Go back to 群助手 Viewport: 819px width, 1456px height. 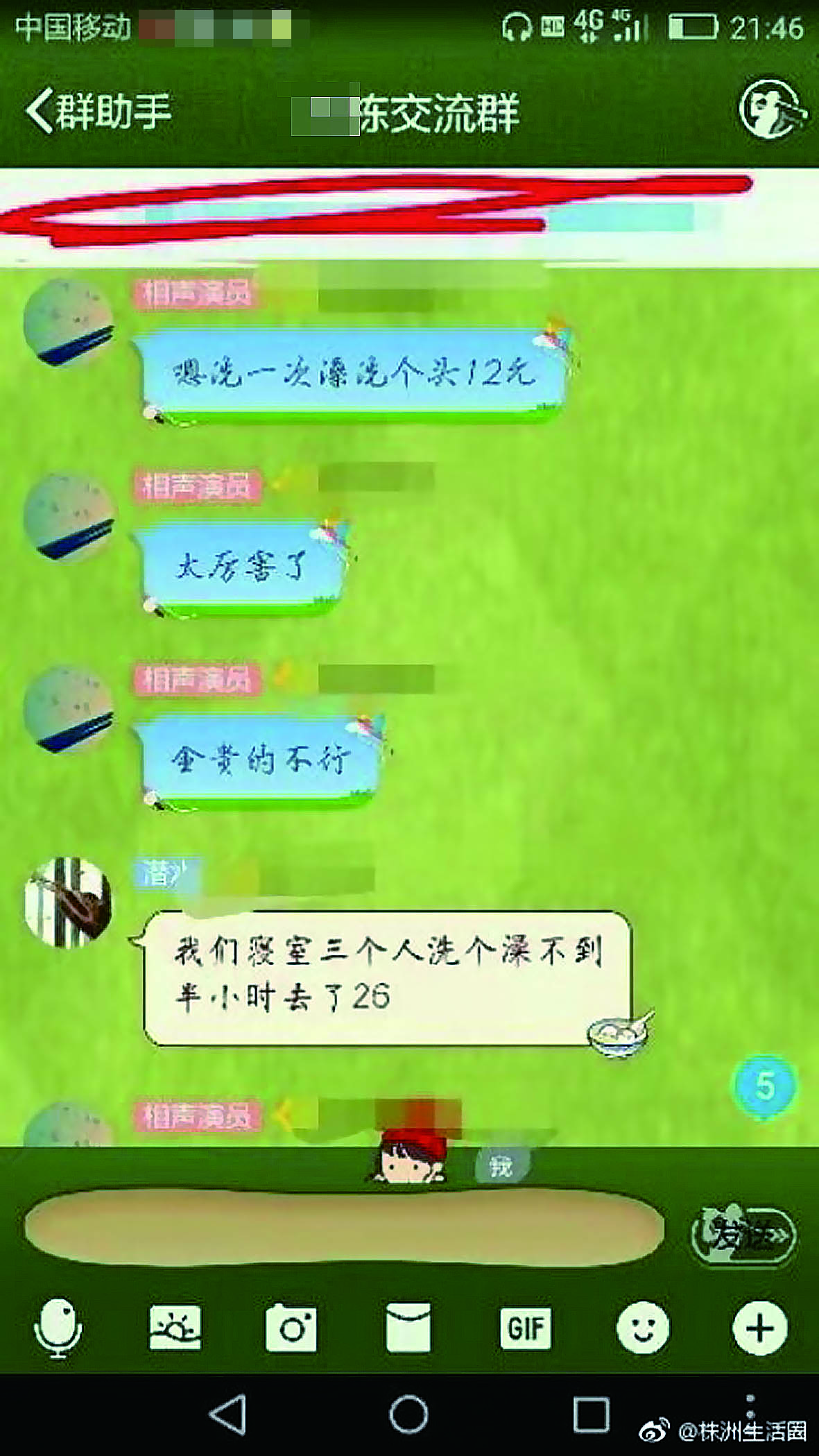coord(97,111)
